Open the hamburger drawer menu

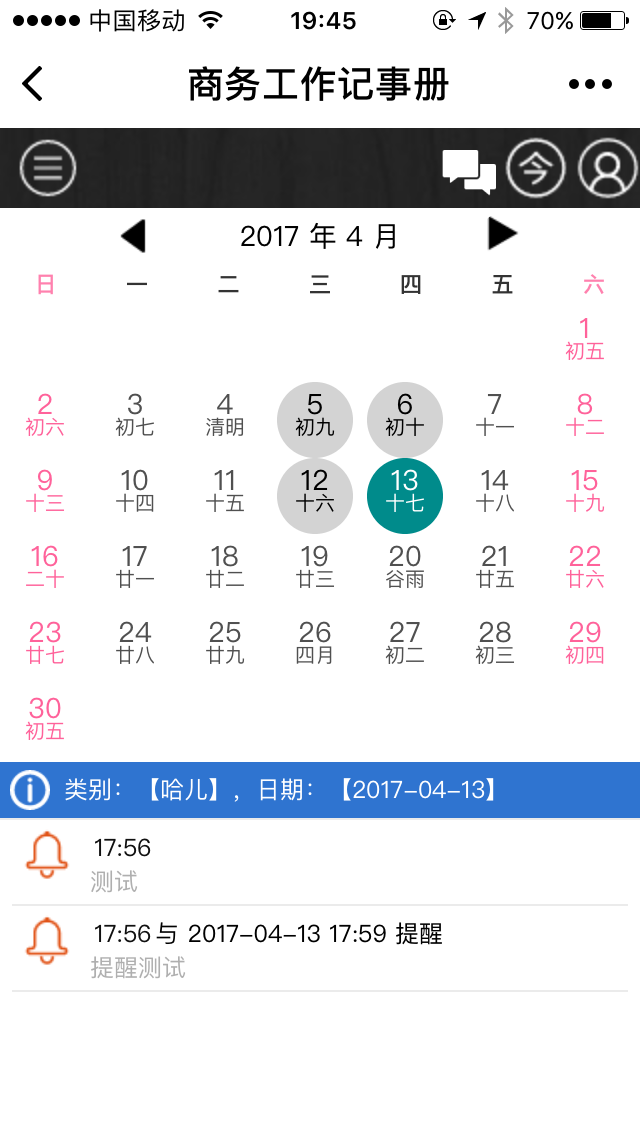(48, 168)
